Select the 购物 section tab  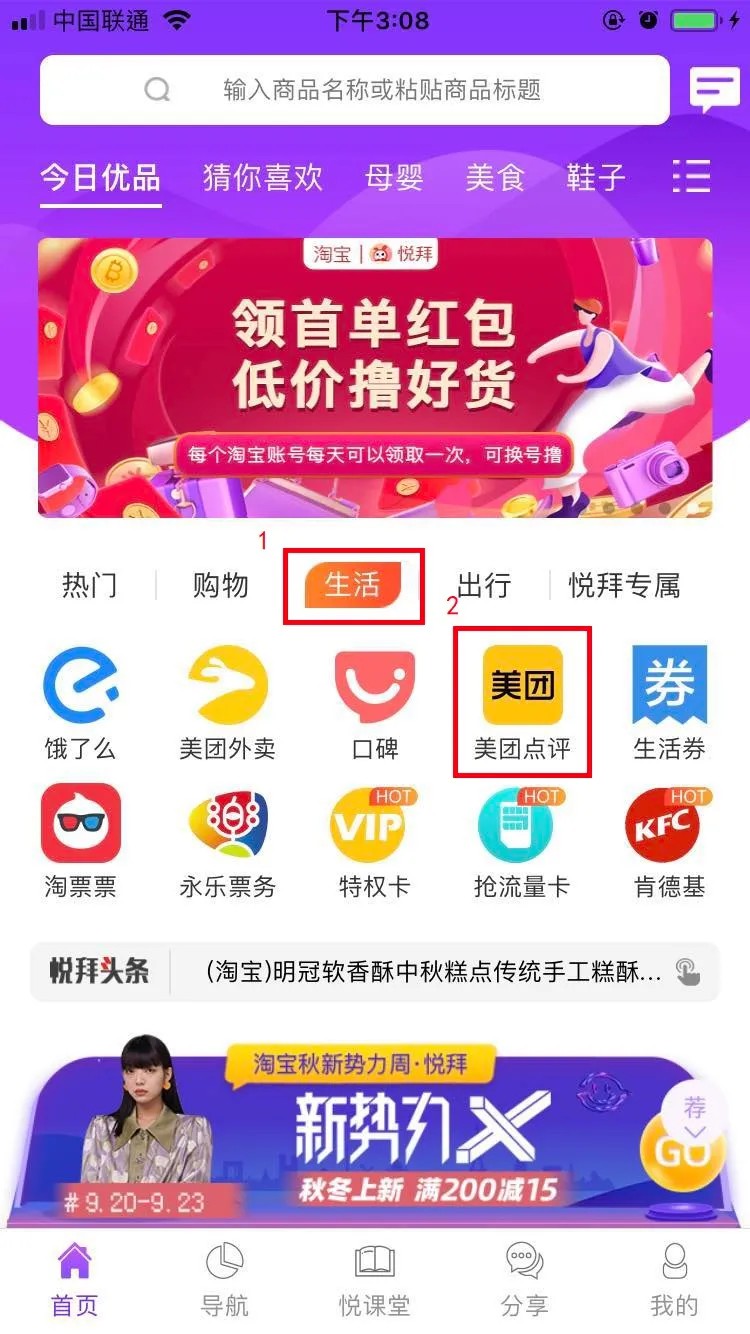220,585
